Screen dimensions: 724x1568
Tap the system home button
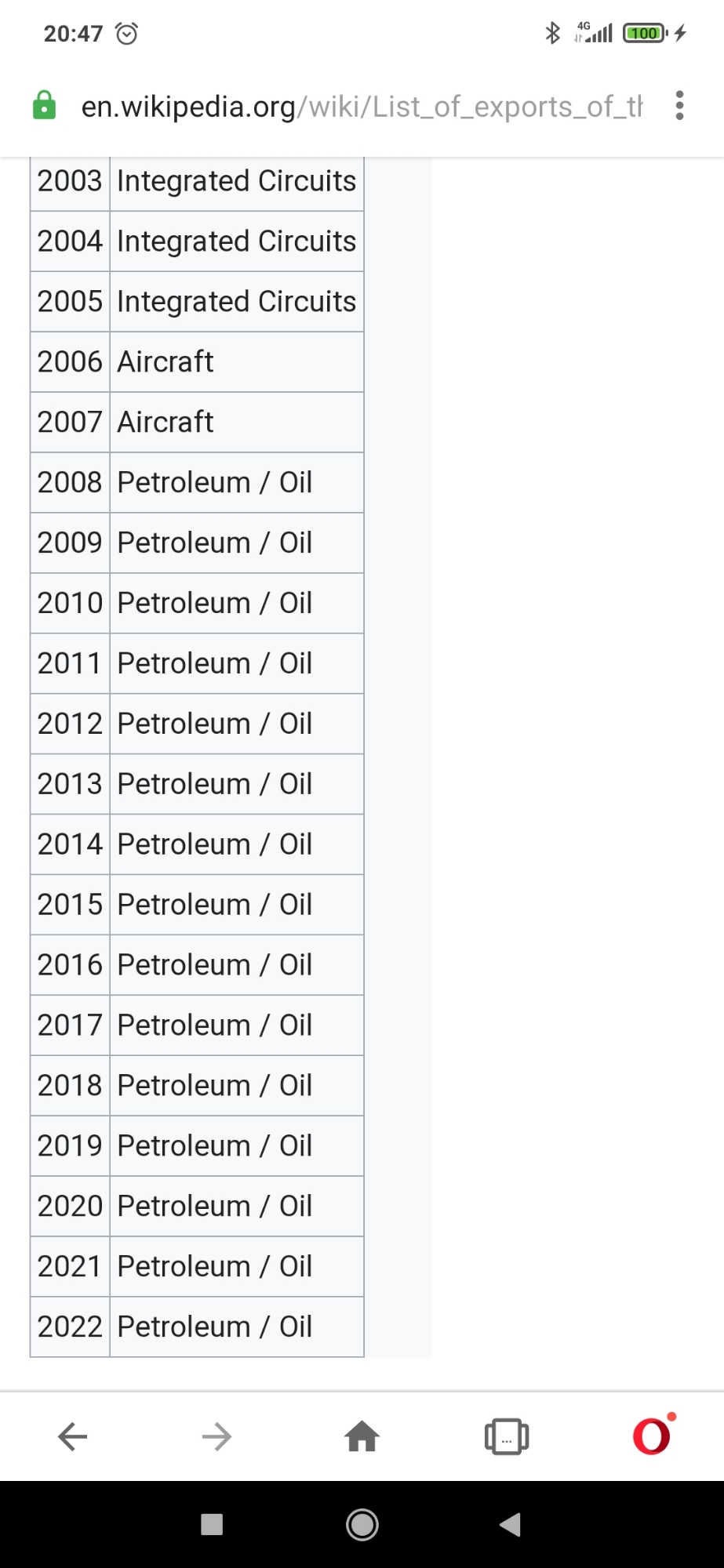pos(362,1524)
